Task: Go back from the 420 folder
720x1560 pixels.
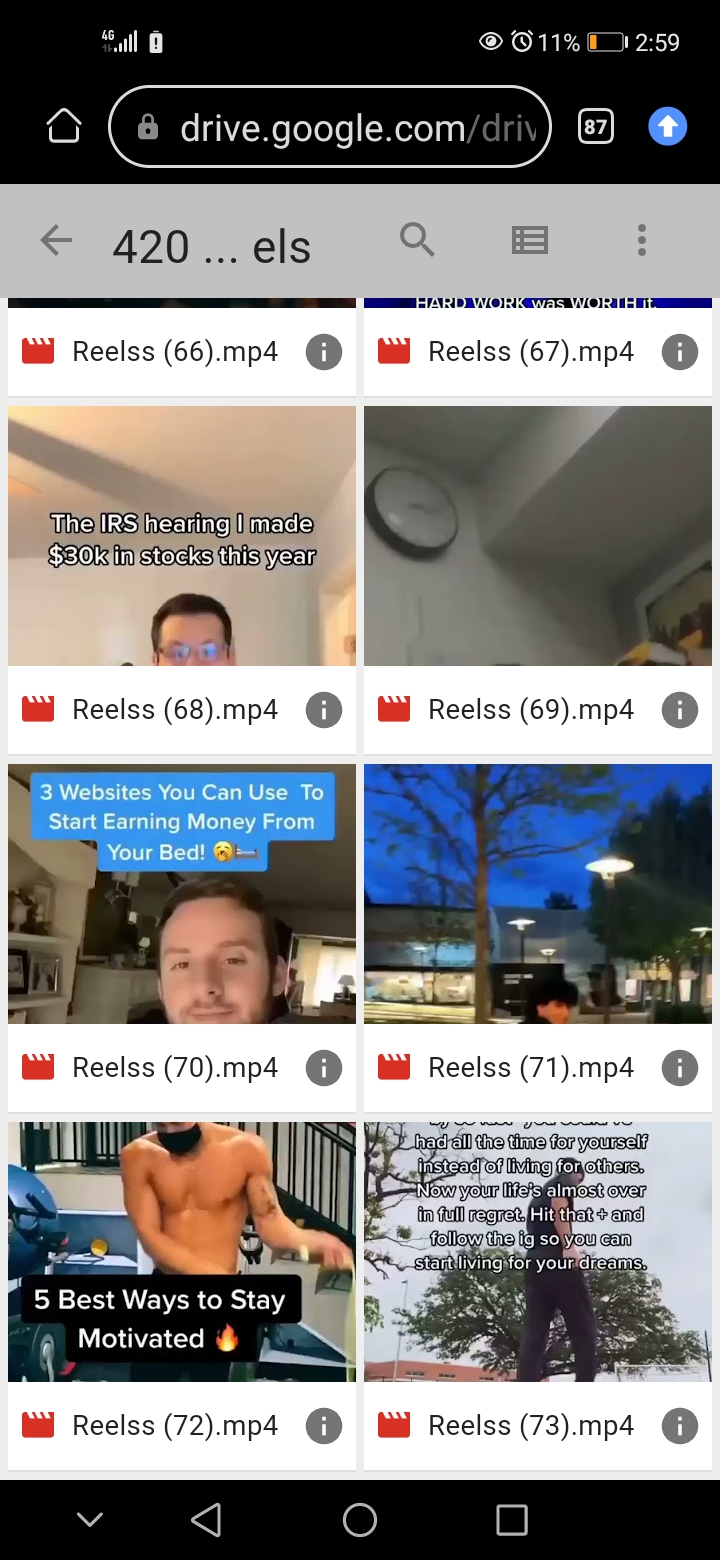Action: pyautogui.click(x=56, y=241)
